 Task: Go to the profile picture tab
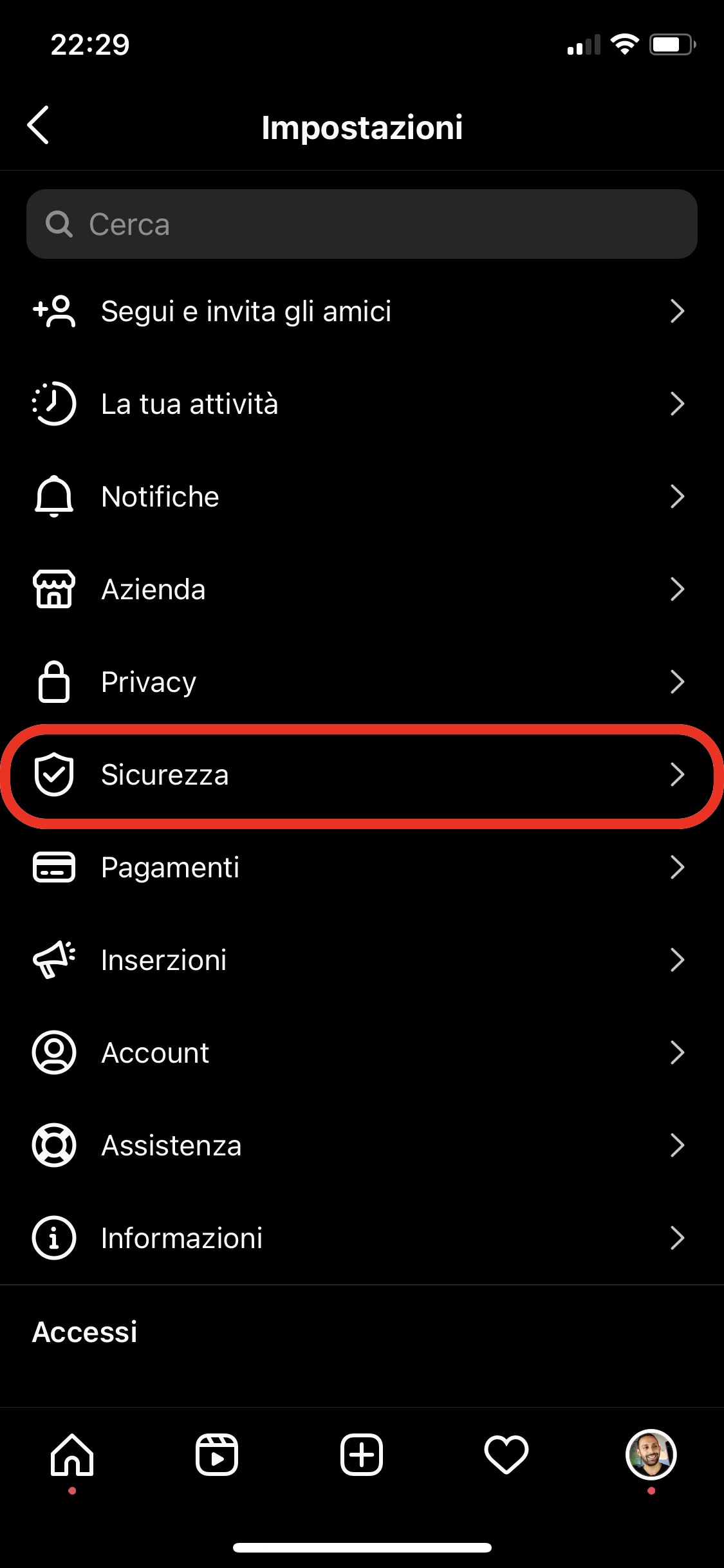point(651,1455)
